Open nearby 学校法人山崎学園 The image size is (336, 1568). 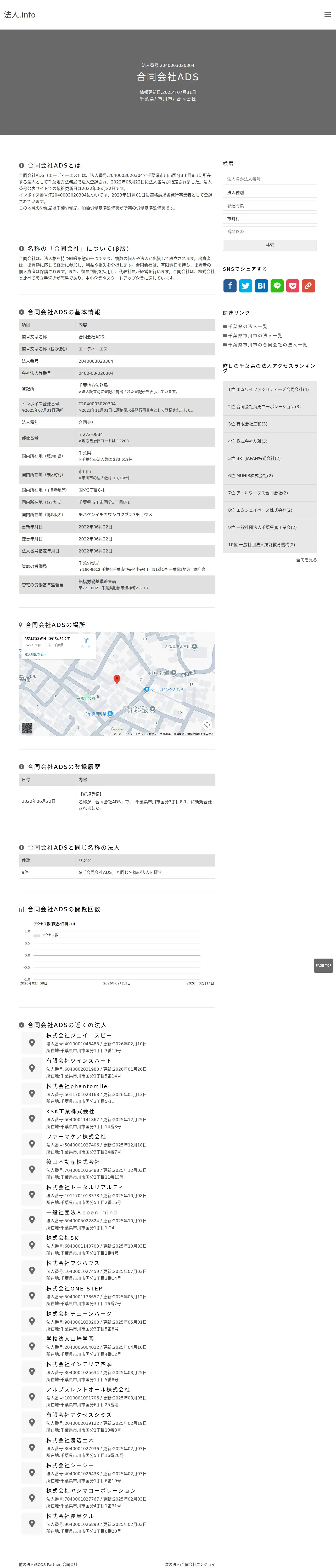[70, 1339]
